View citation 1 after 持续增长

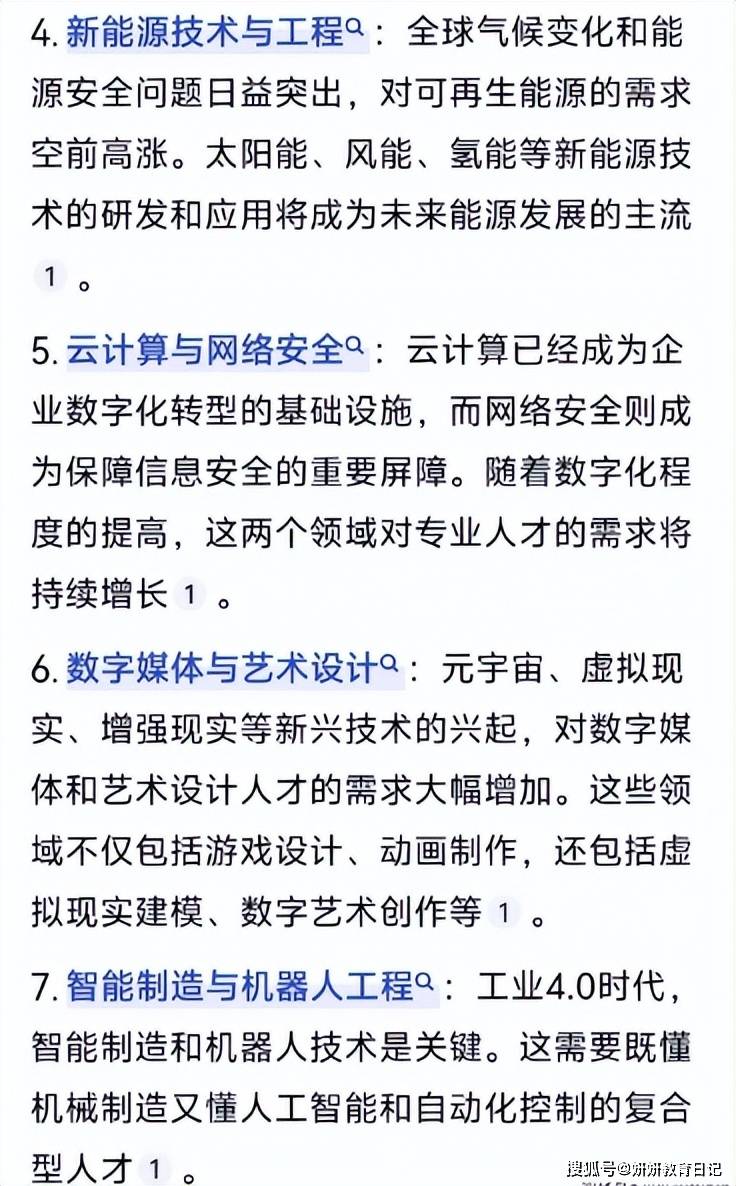coord(190,595)
